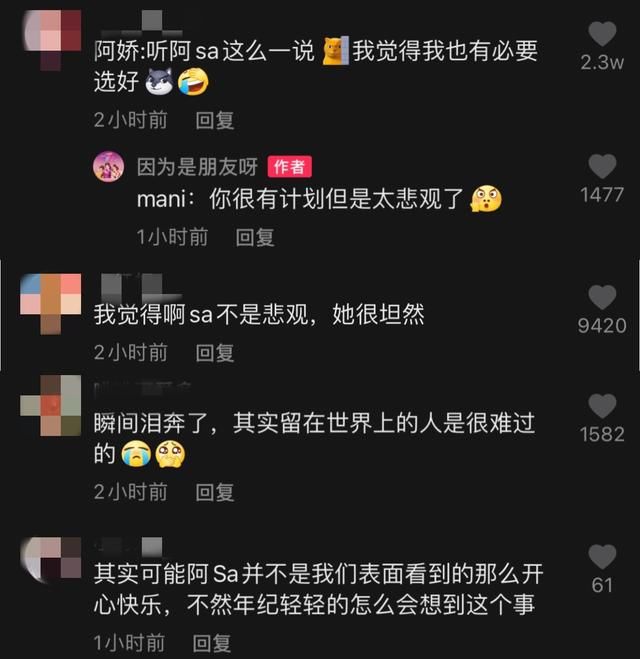The width and height of the screenshot is (640, 659).
Task: Reply to the comment 瞬间泪奔了
Action: coord(214,491)
